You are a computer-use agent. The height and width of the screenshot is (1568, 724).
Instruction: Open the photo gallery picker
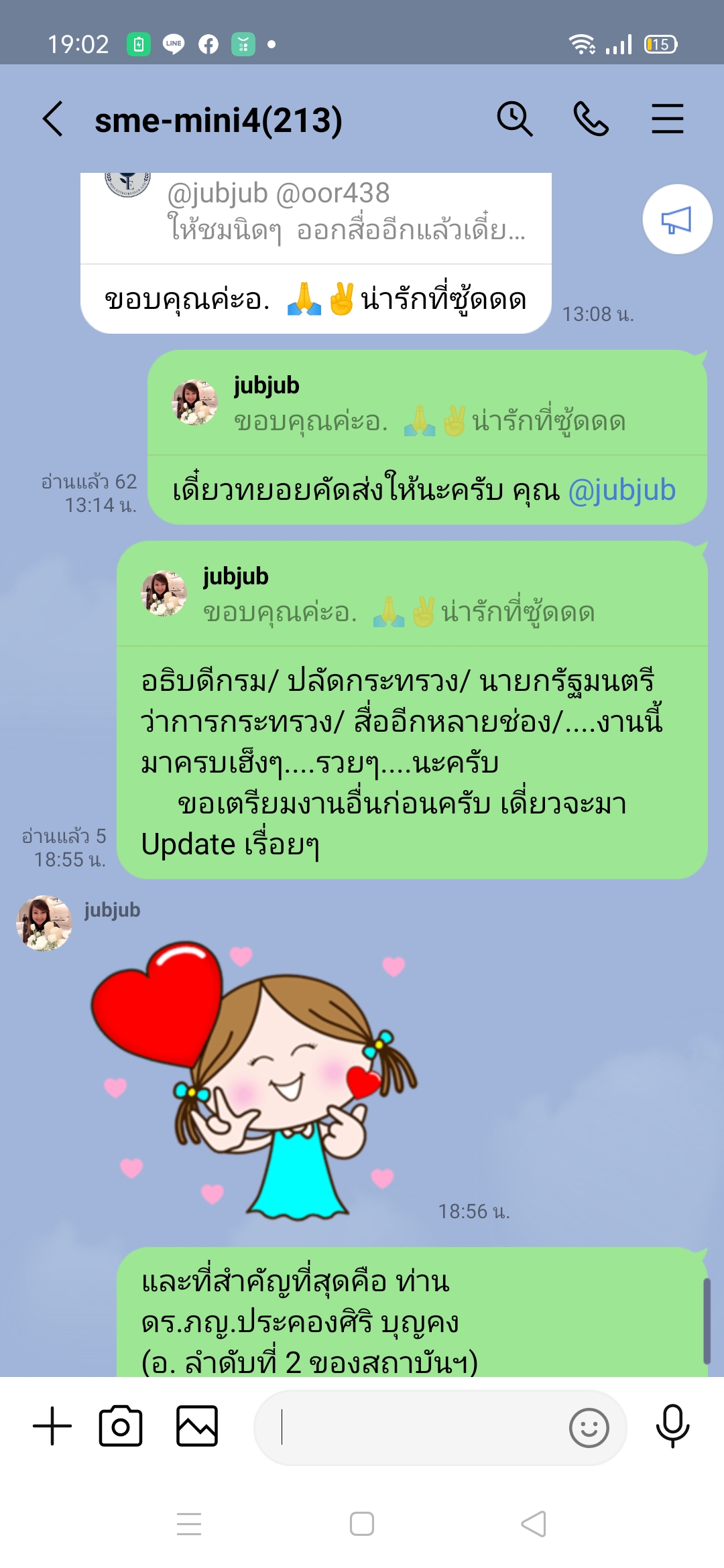197,1426
